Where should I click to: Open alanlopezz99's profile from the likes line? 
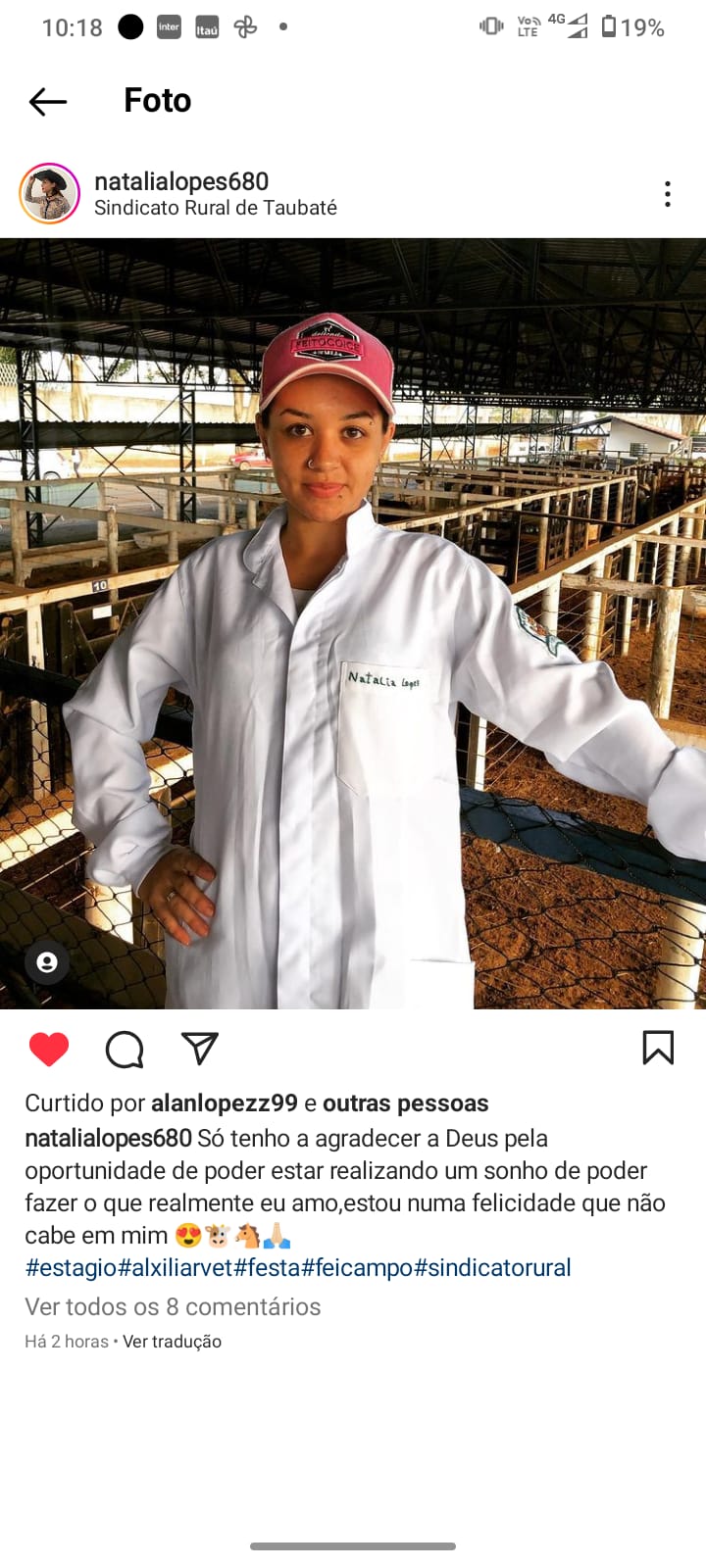coord(225,1103)
